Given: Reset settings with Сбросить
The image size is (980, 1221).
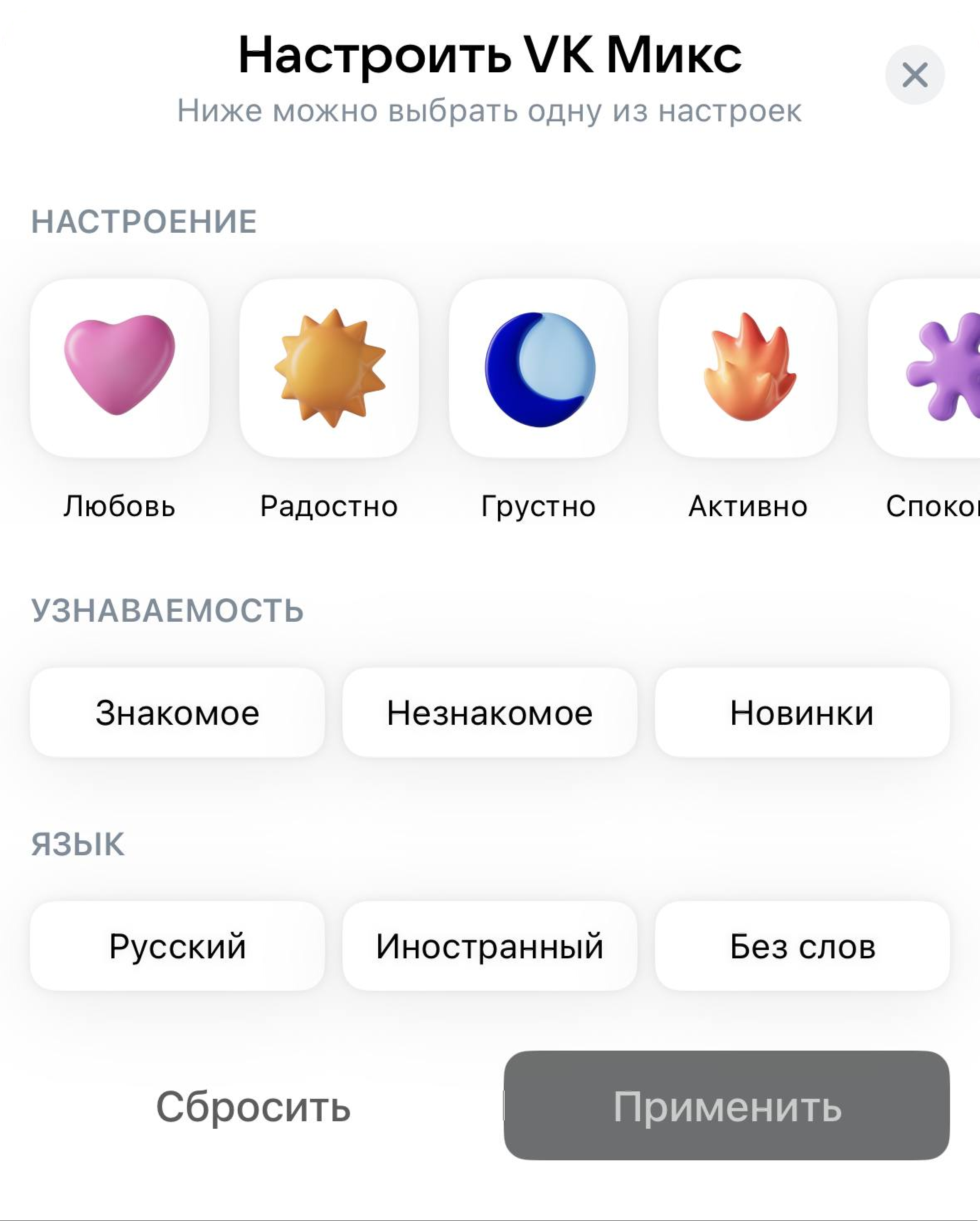Looking at the screenshot, I should [253, 1107].
